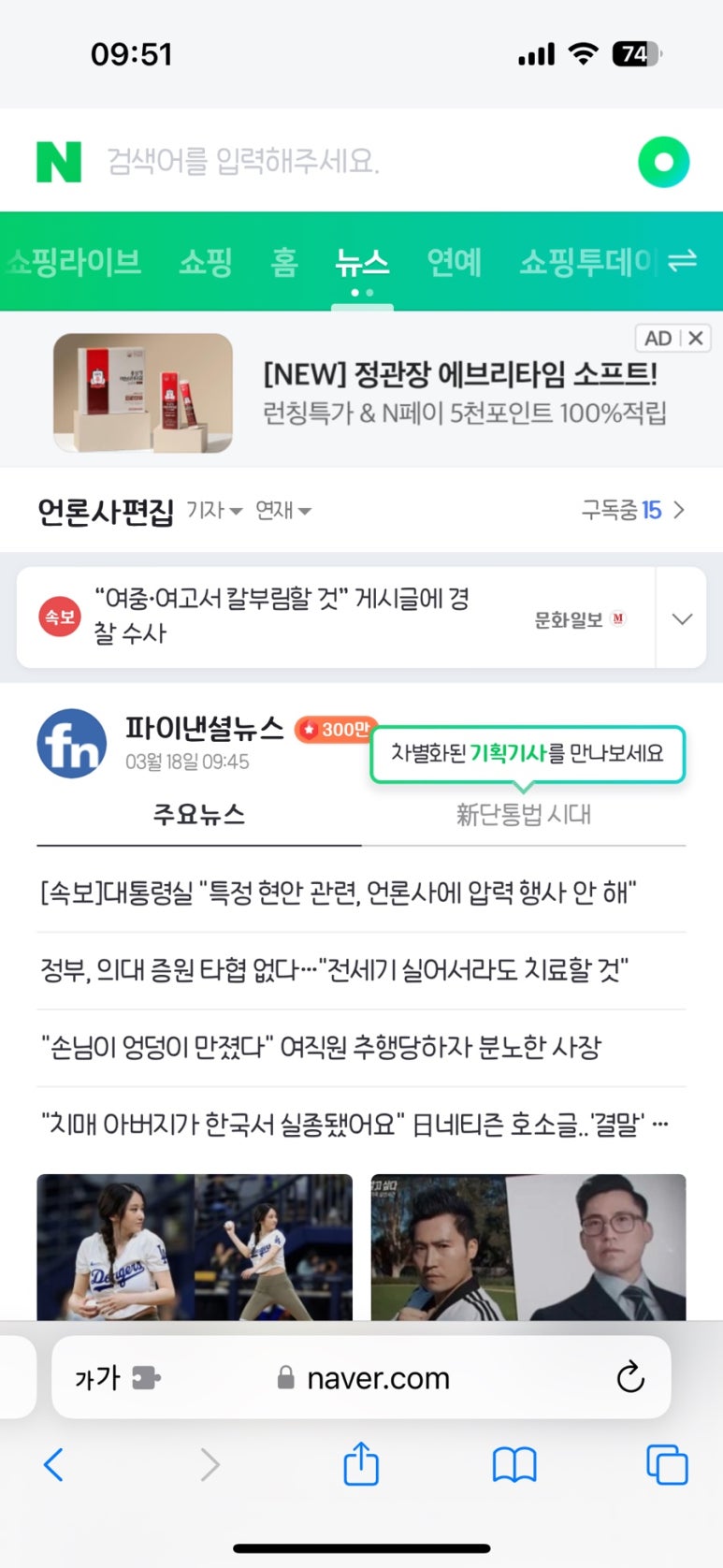
Task: Open the 속보 여중·여고 칼부림 headline
Action: [x=281, y=617]
